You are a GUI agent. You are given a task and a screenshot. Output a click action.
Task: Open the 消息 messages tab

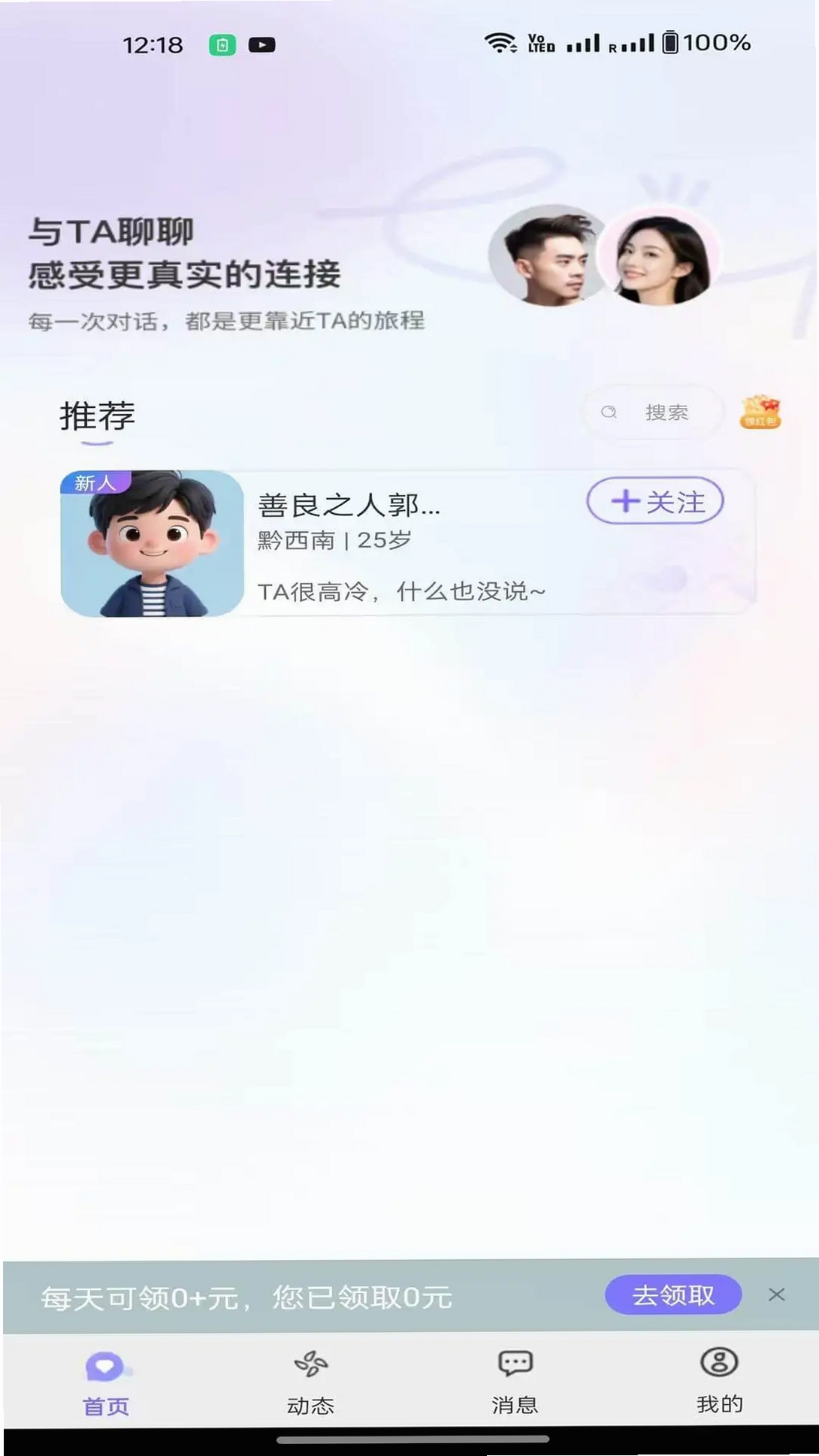pos(515,1383)
